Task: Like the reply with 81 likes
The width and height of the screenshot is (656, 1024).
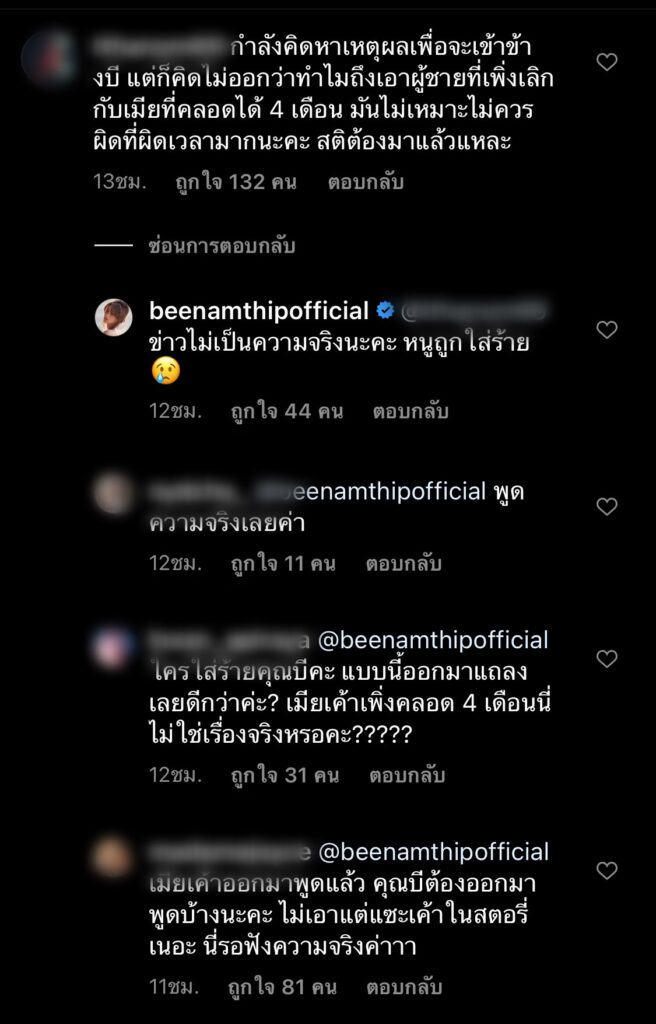Action: point(606,870)
